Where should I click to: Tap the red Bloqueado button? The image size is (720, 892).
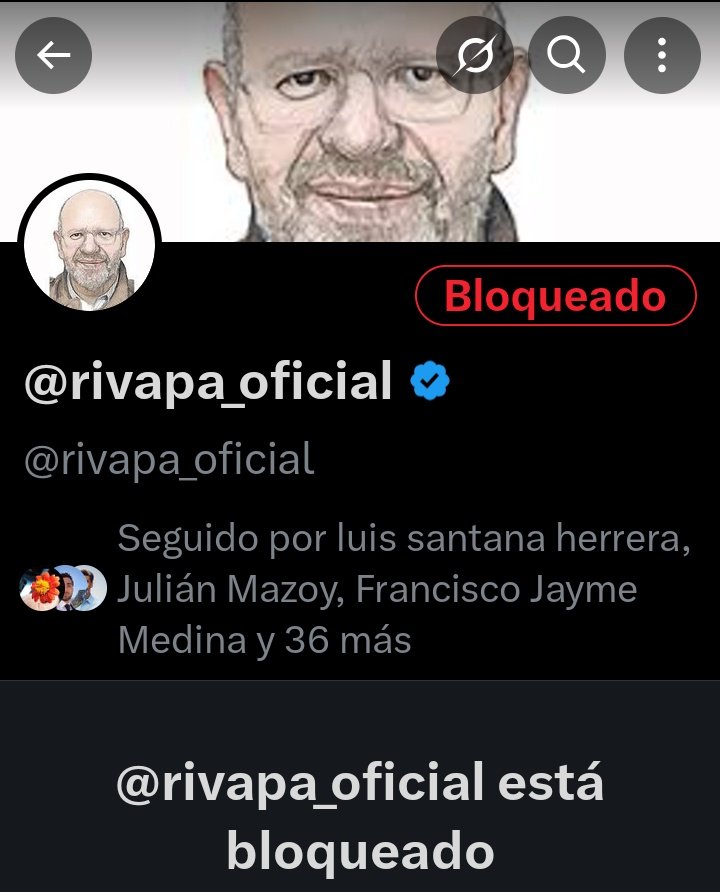[x=555, y=297]
